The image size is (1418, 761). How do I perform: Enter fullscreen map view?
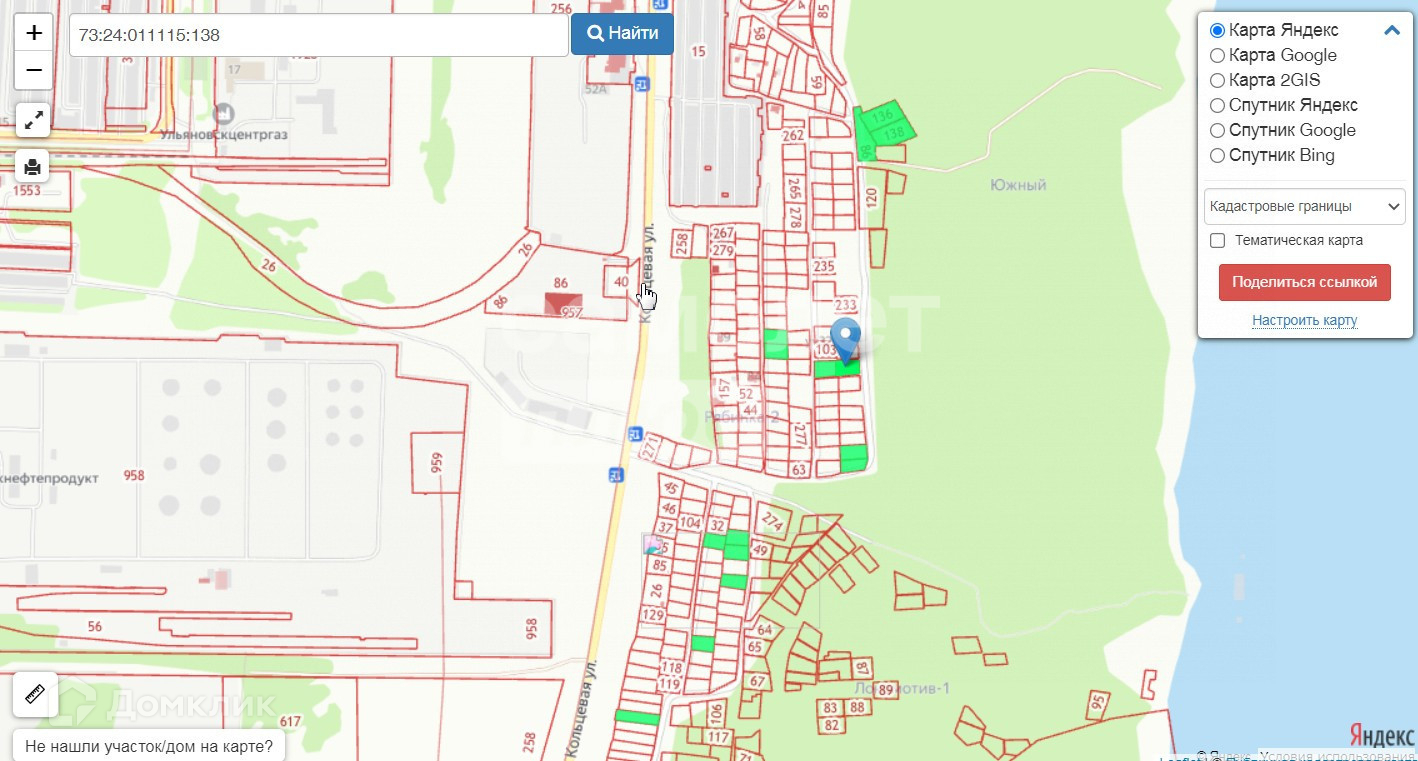[x=34, y=121]
